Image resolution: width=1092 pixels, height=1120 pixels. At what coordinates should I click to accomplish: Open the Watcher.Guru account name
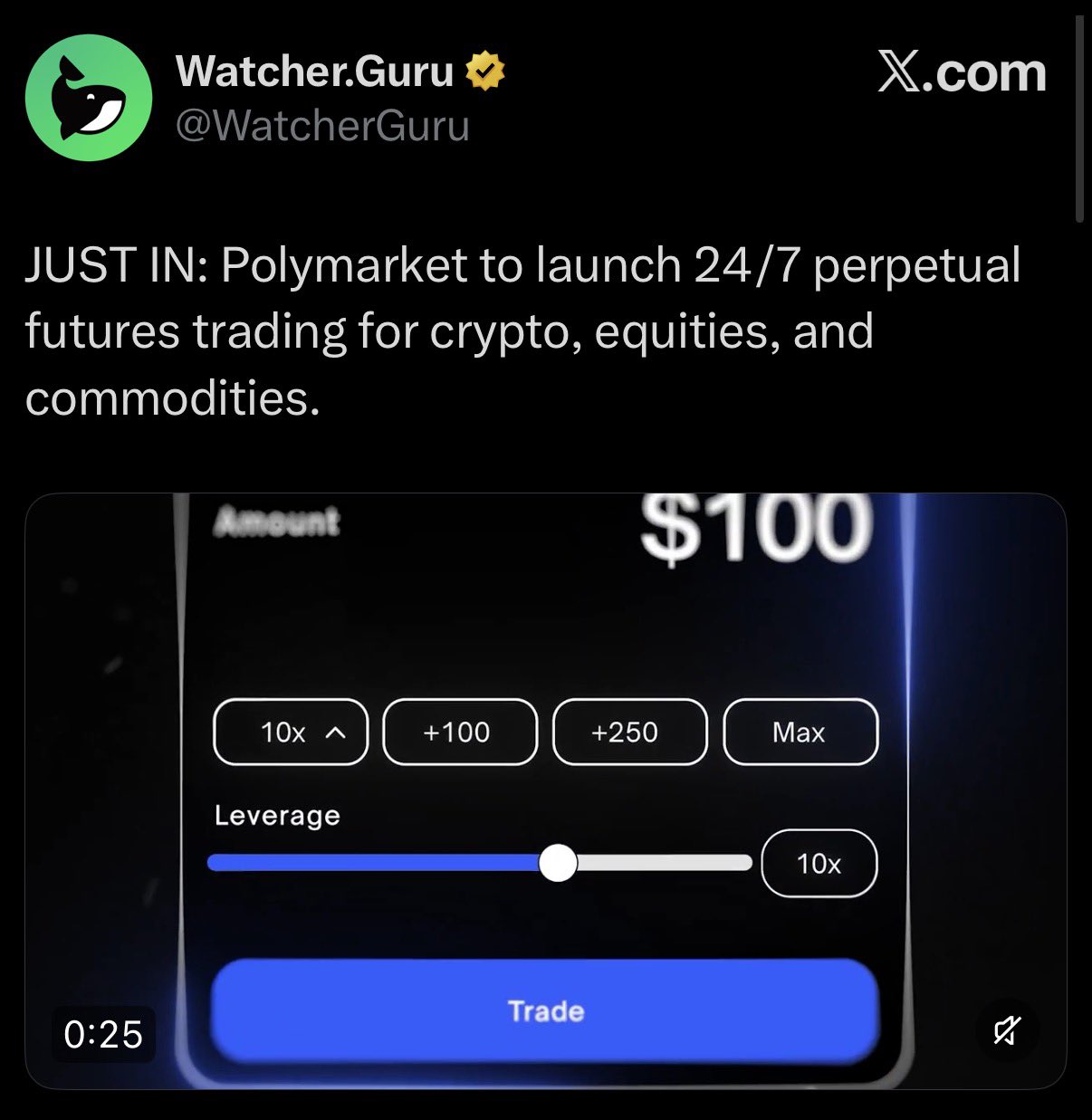[314, 72]
